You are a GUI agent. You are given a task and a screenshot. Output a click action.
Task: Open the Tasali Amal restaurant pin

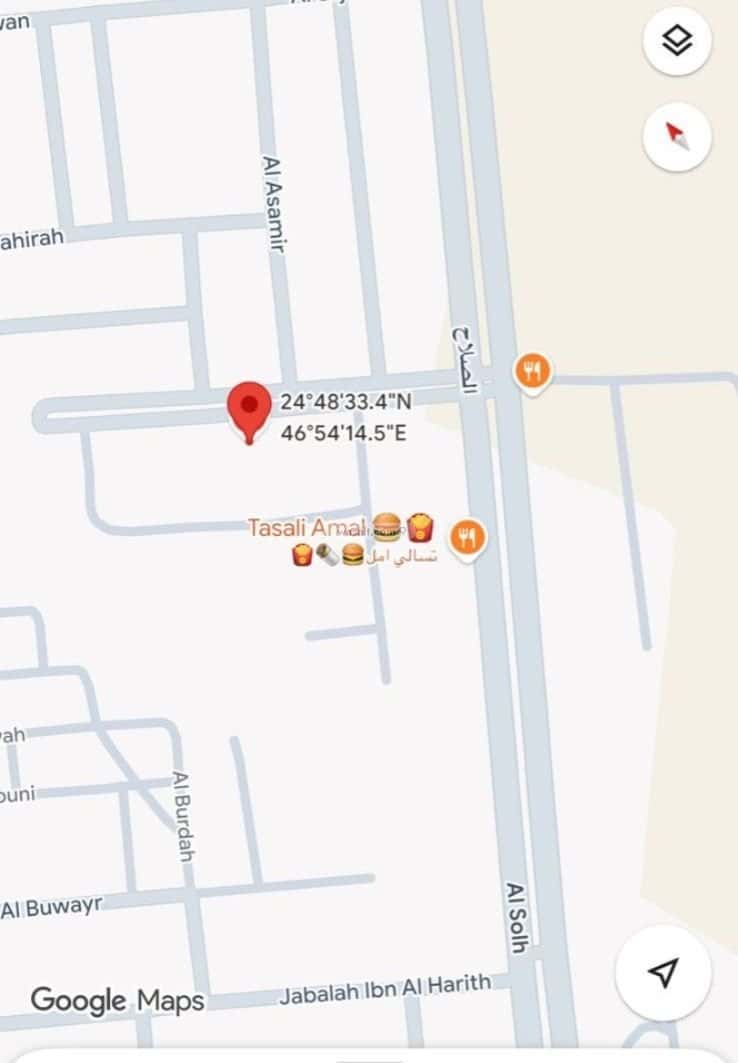pyautogui.click(x=466, y=538)
